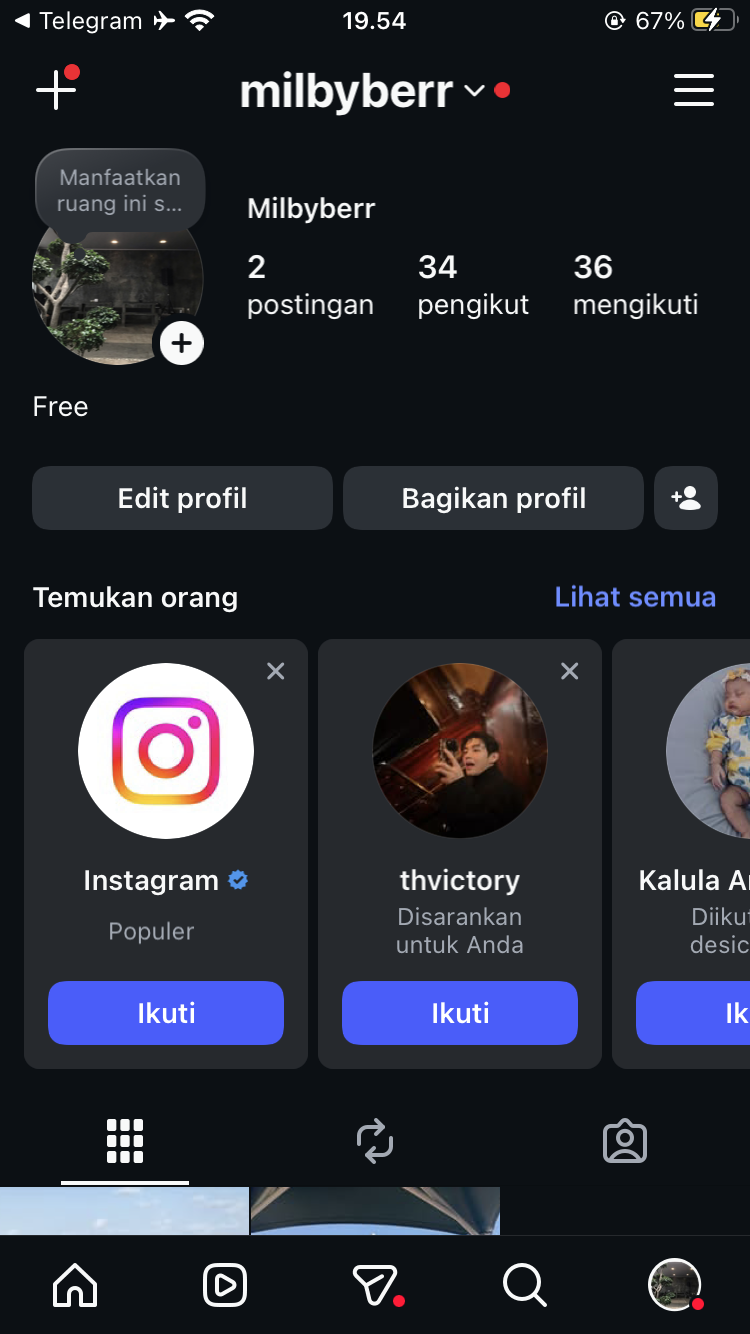Open the Edit profil button
The image size is (750, 1334).
(182, 498)
